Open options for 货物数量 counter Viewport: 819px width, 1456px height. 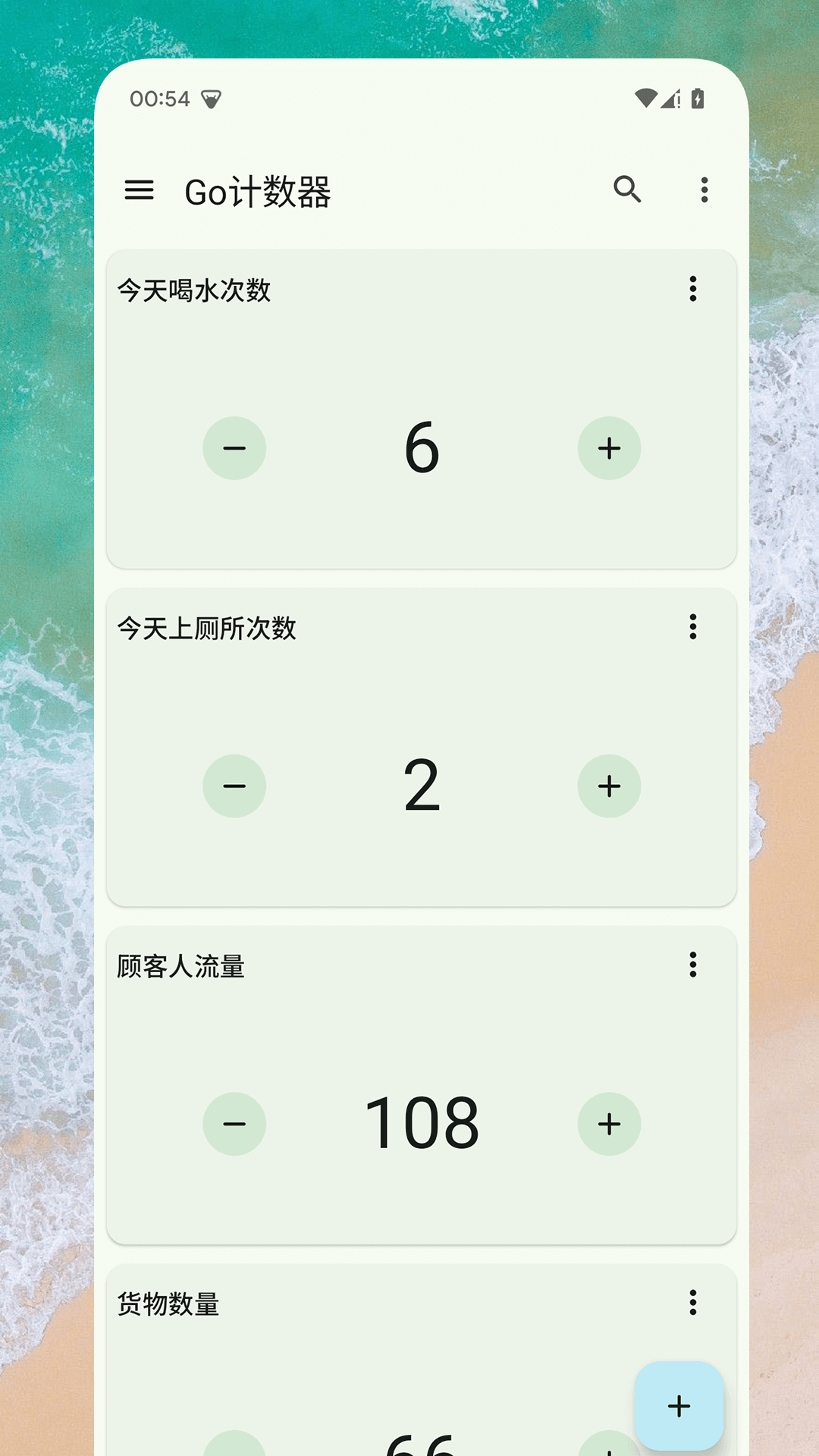click(692, 1302)
